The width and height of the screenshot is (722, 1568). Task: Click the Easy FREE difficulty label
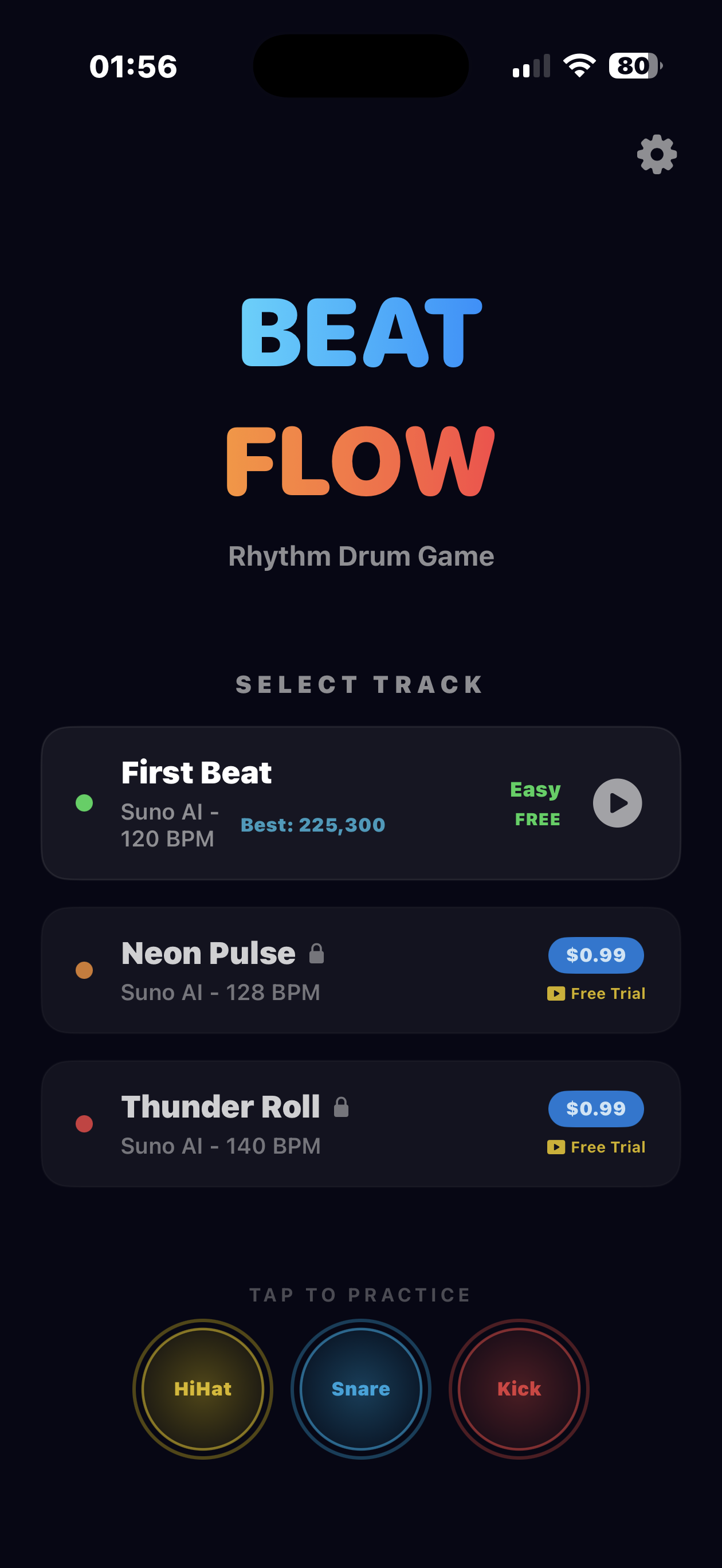point(536,803)
